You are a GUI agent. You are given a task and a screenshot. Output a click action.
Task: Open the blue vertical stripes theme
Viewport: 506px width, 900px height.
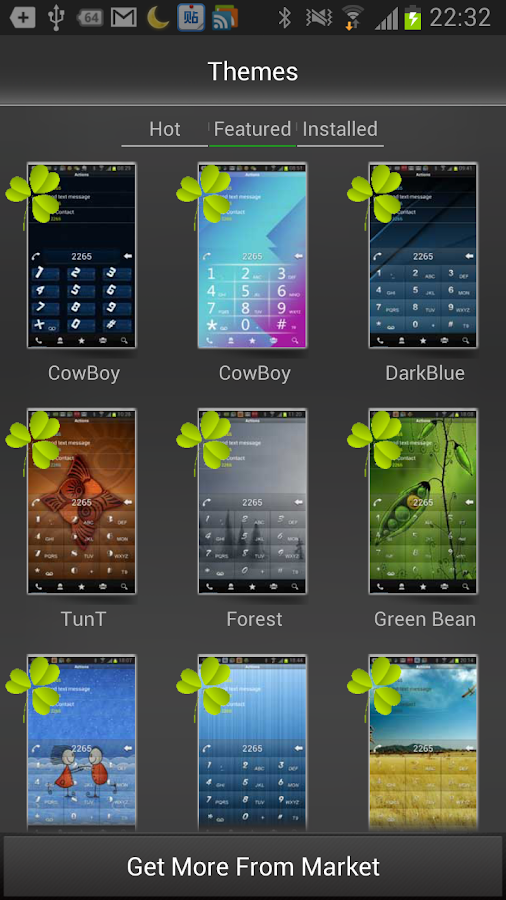click(252, 743)
